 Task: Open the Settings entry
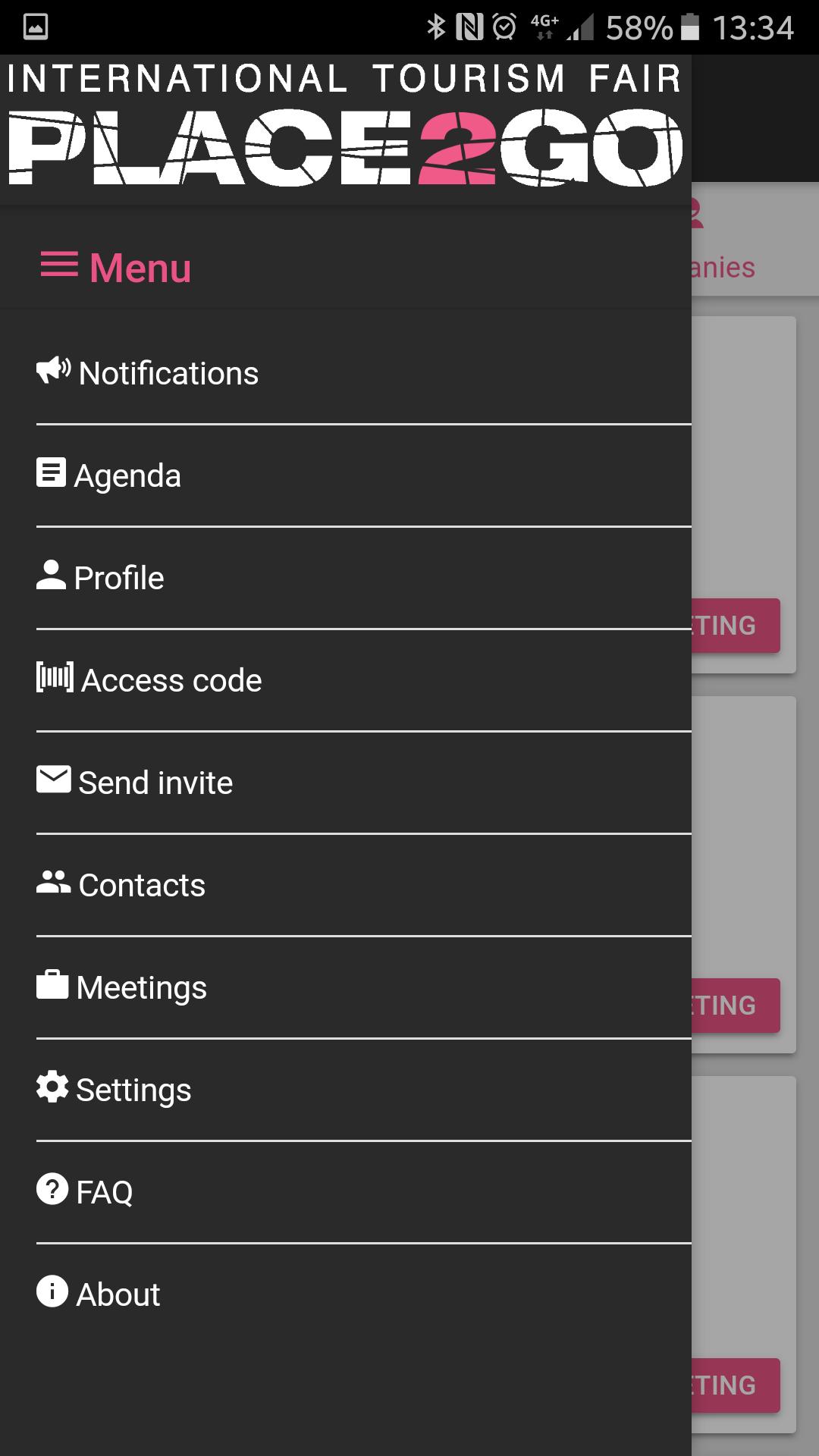coord(133,1090)
